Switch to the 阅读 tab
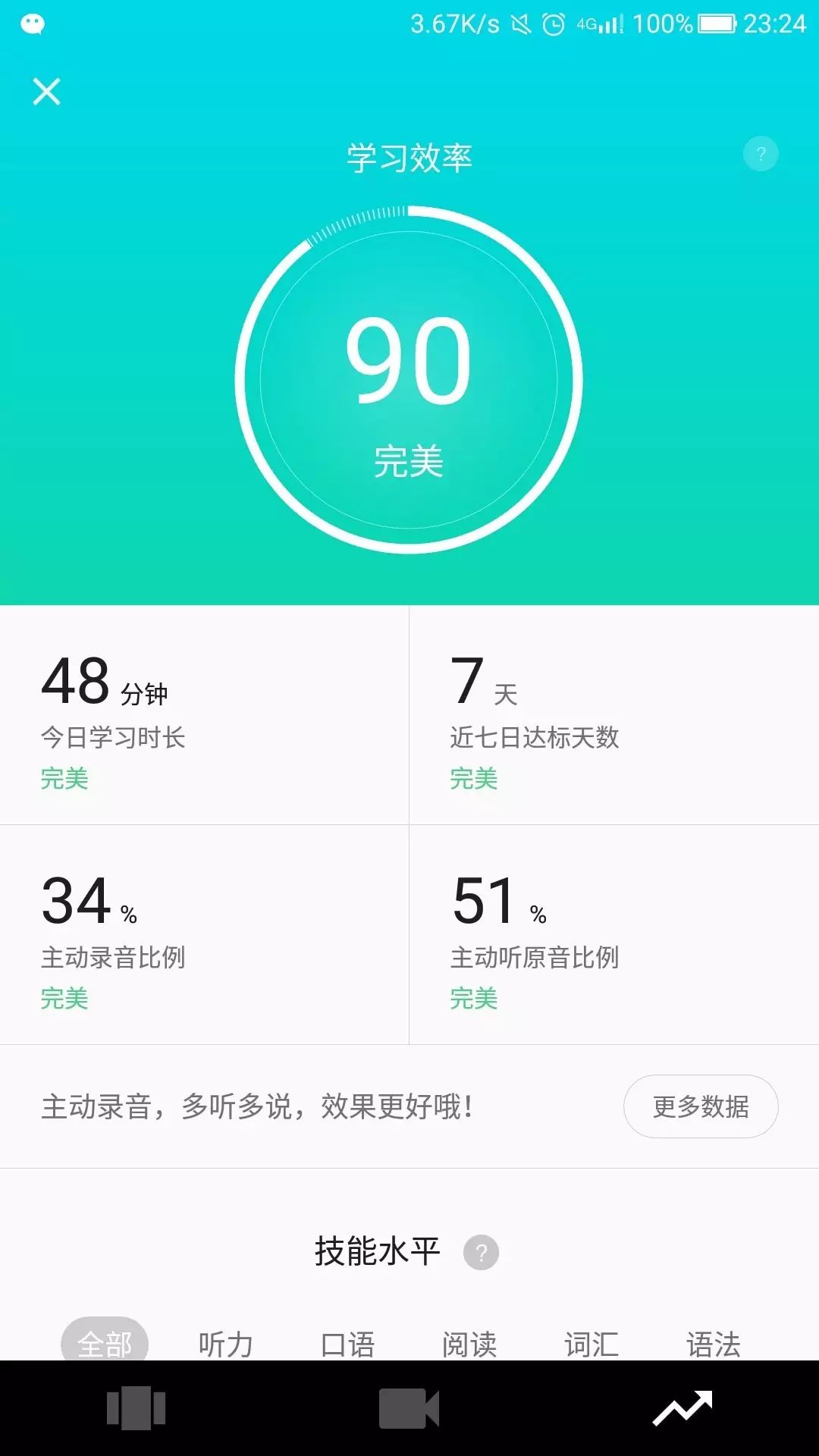The image size is (819, 1456). tap(469, 1344)
